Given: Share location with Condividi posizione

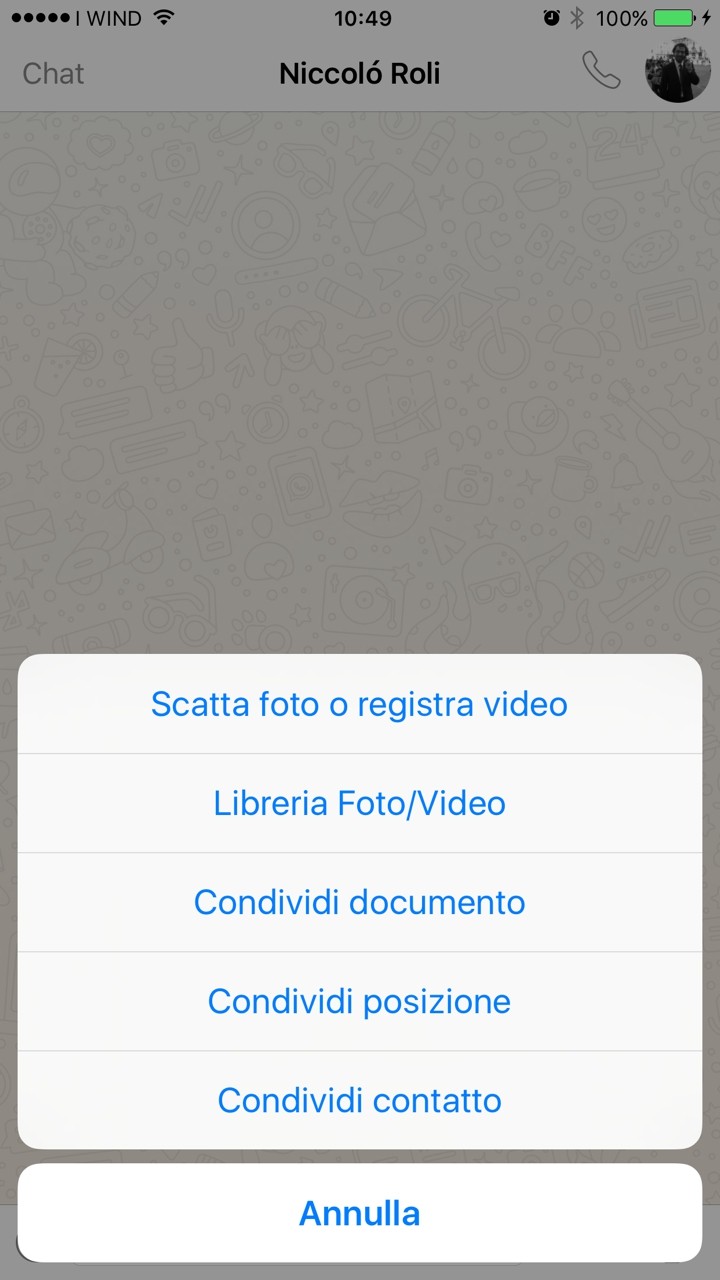Looking at the screenshot, I should (359, 1001).
